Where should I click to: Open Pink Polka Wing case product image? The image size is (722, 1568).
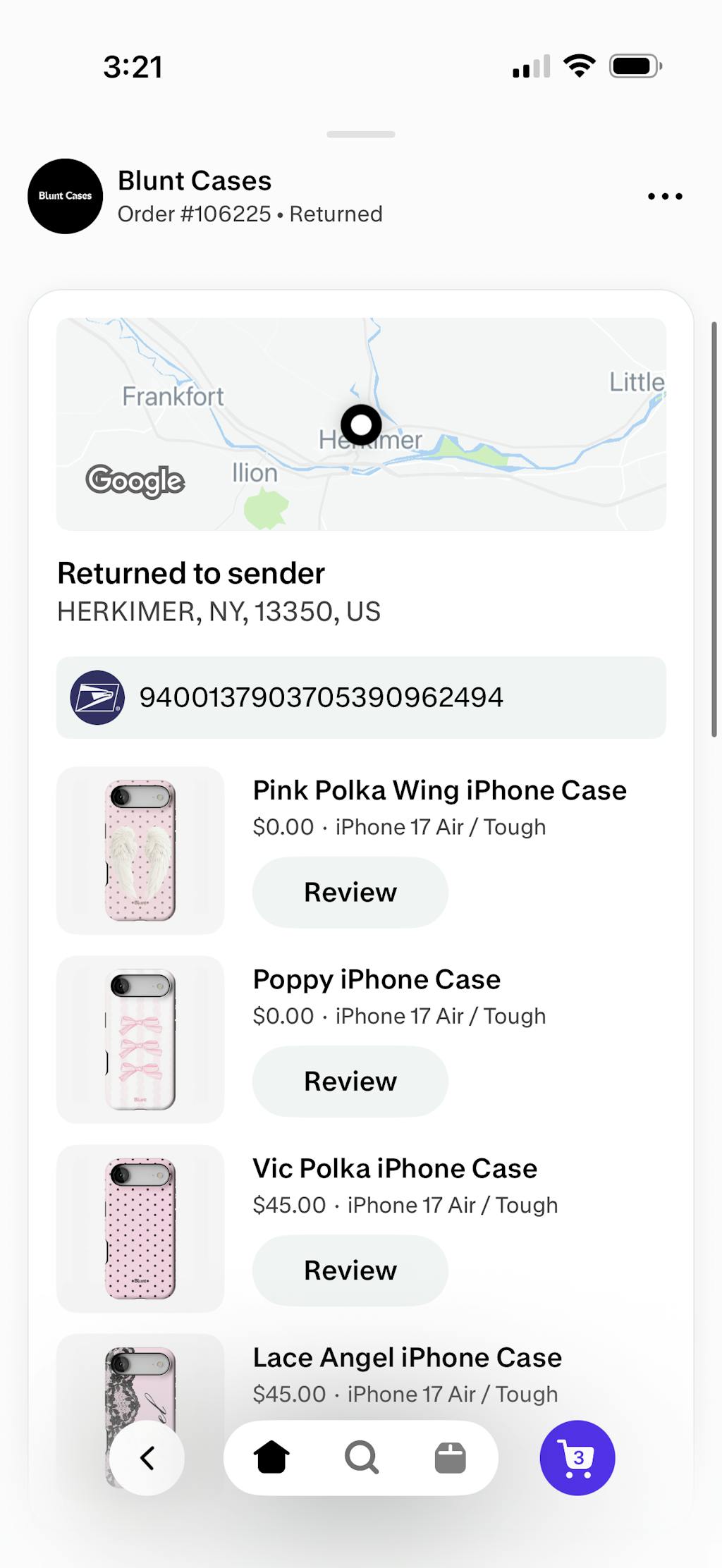140,850
